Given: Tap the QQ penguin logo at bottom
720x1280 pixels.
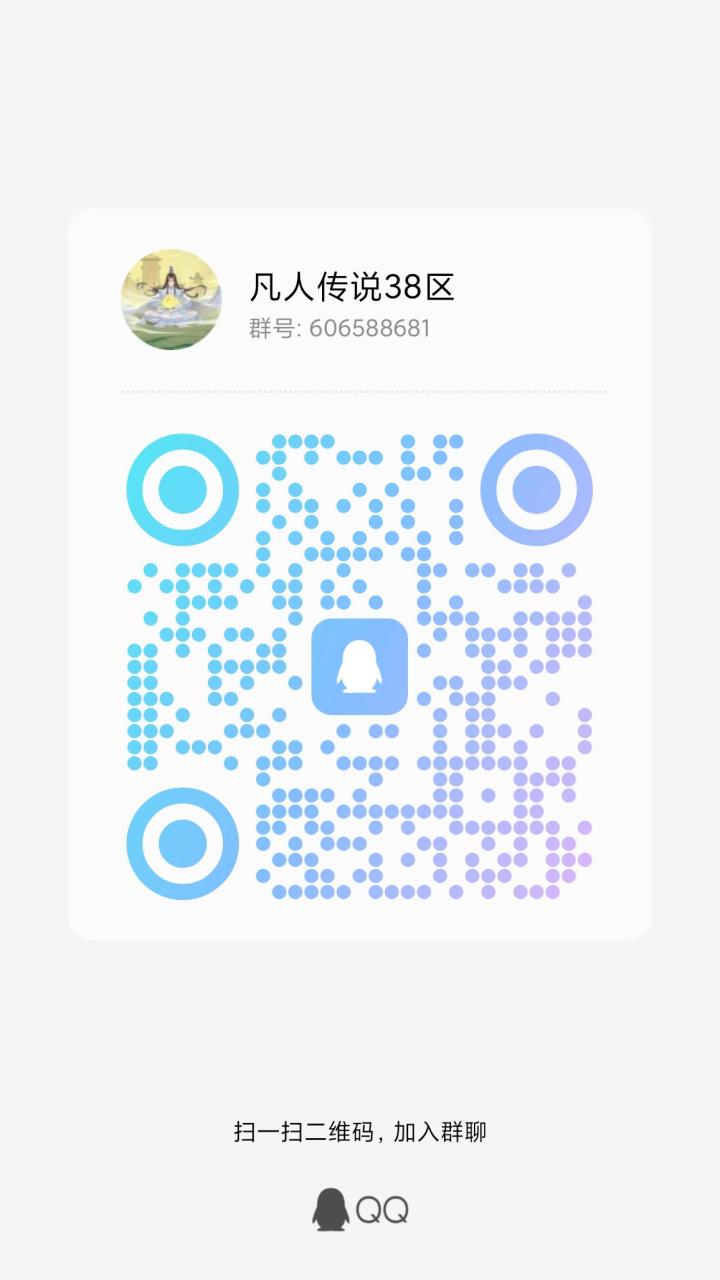Looking at the screenshot, I should tap(330, 1207).
